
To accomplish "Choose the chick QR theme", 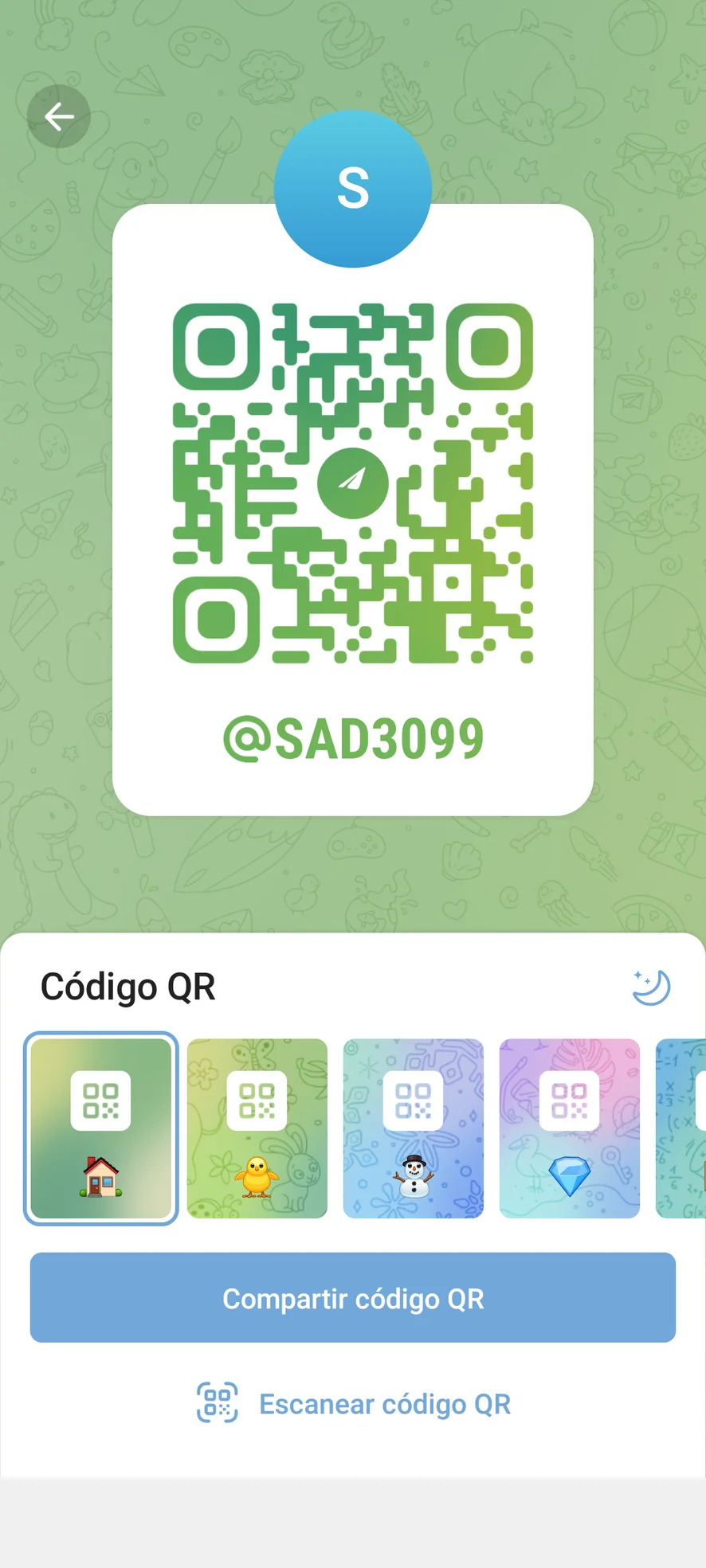I will [257, 1128].
